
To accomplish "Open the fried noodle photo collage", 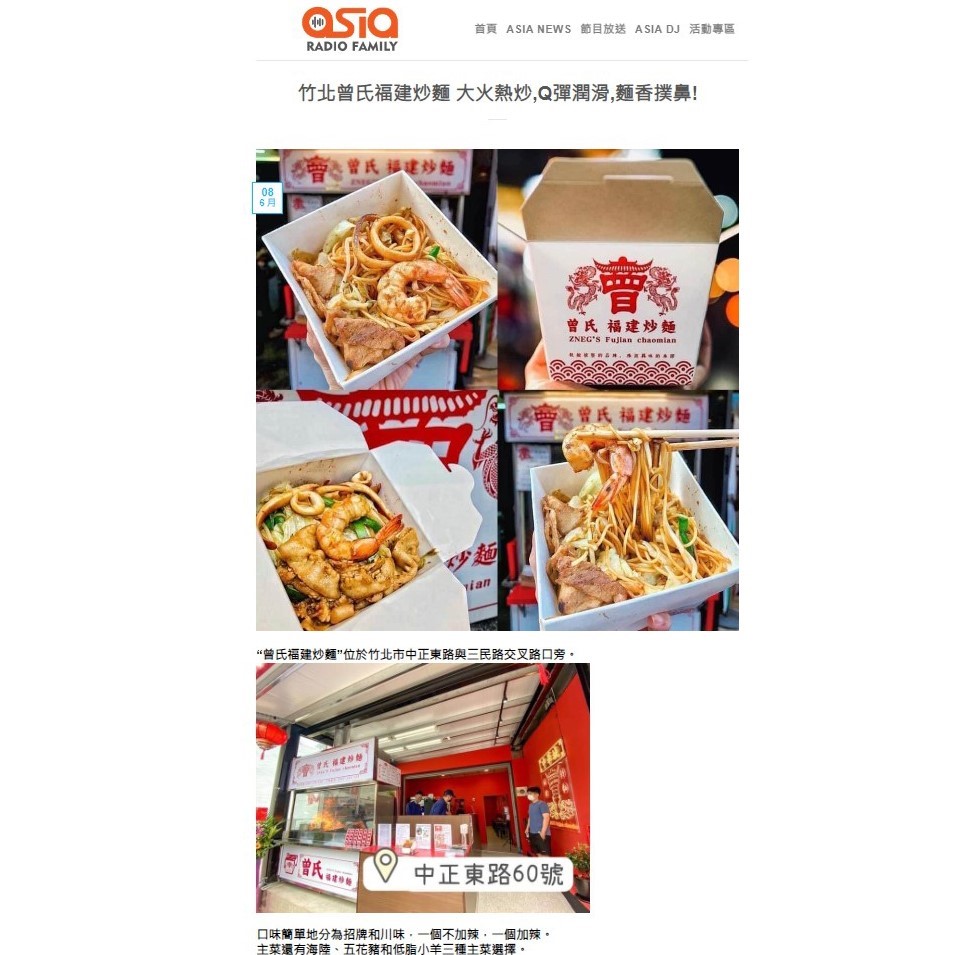I will [497, 390].
